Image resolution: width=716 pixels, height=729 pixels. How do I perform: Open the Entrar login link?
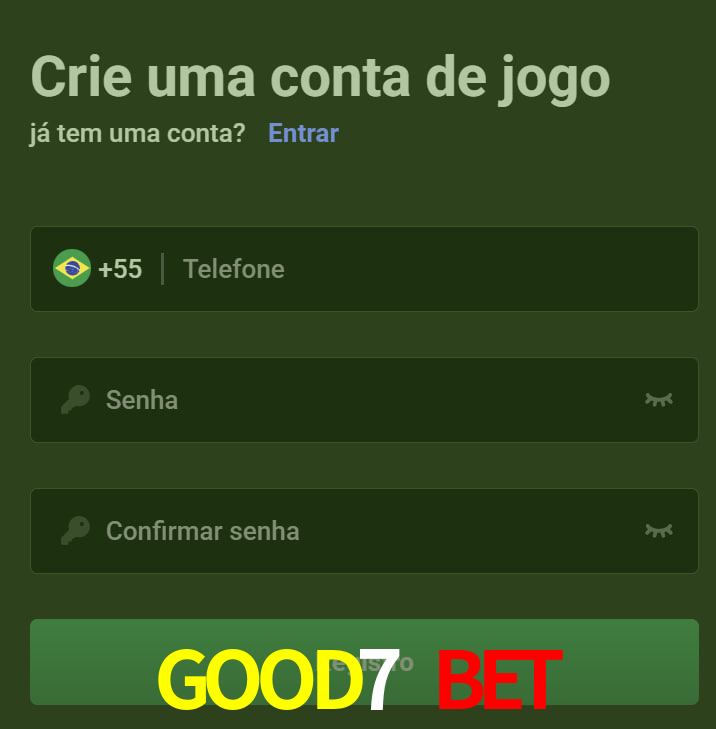pos(303,133)
